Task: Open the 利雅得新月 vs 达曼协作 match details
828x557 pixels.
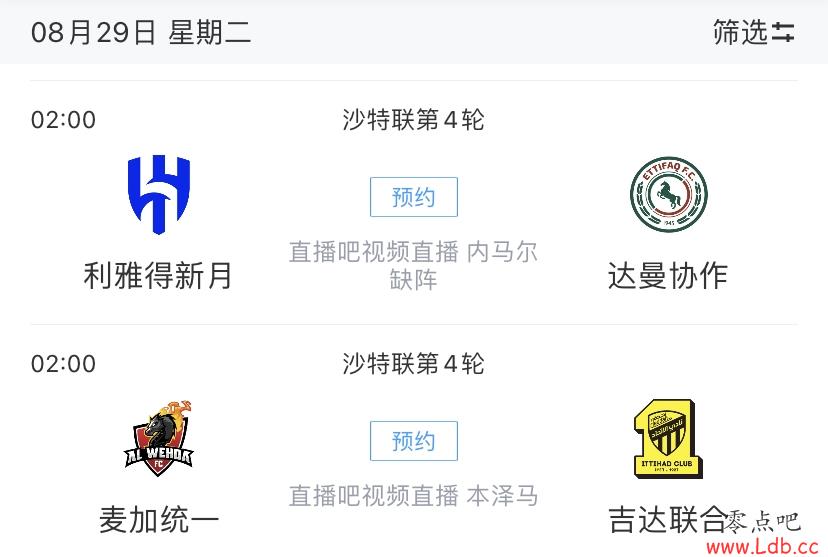Action: 413,264
